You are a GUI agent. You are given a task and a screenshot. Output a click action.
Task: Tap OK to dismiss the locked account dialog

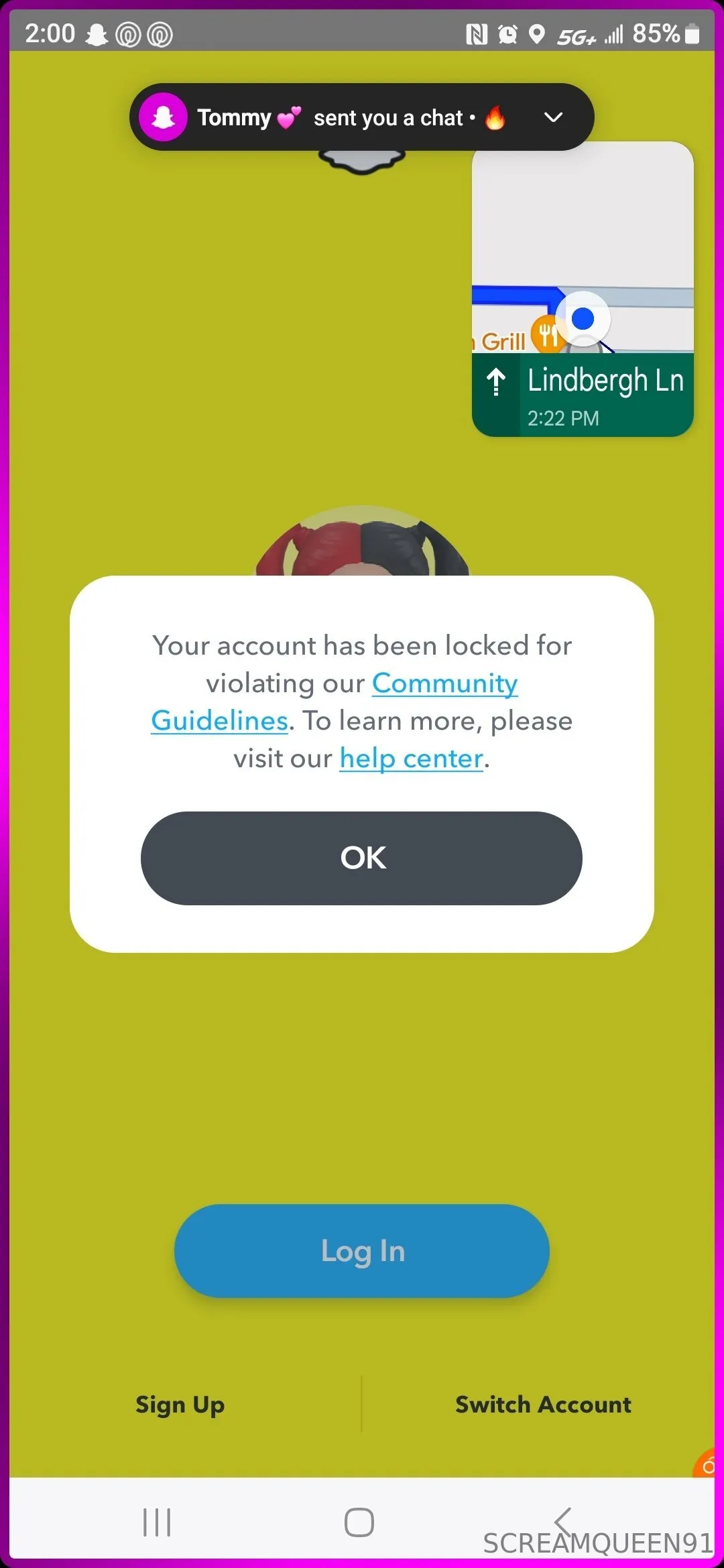361,858
